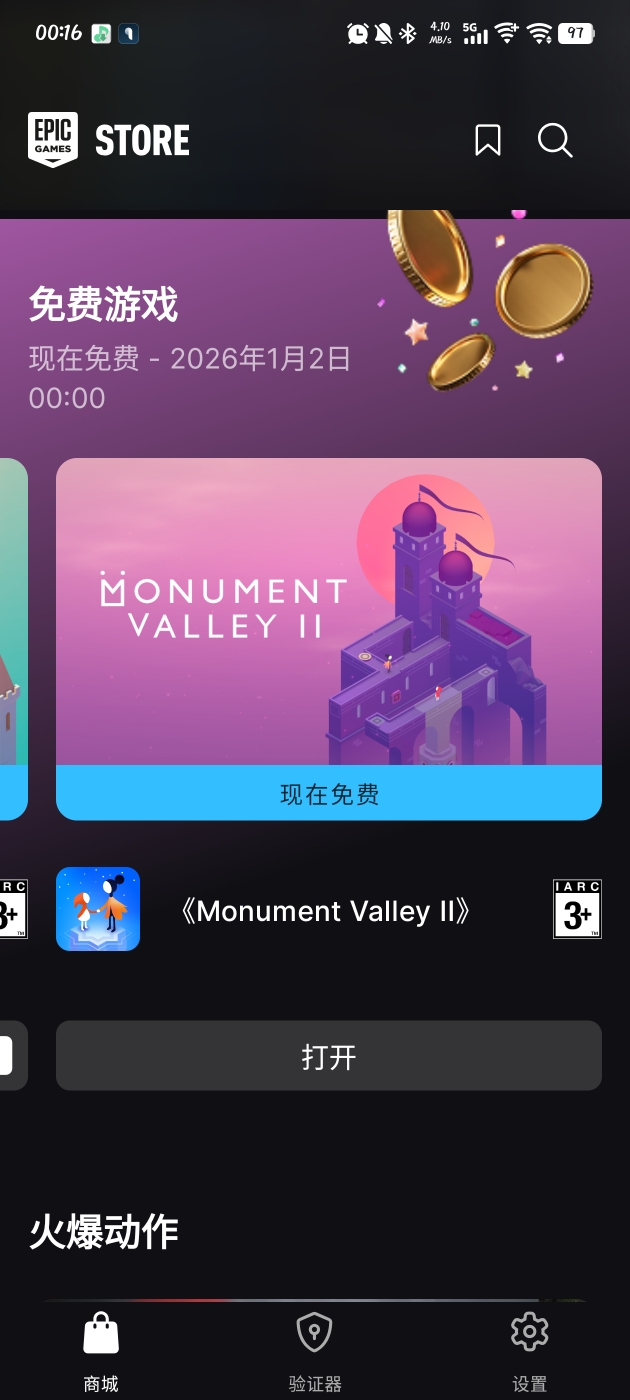
Task: Open the search magnifier
Action: click(x=555, y=140)
